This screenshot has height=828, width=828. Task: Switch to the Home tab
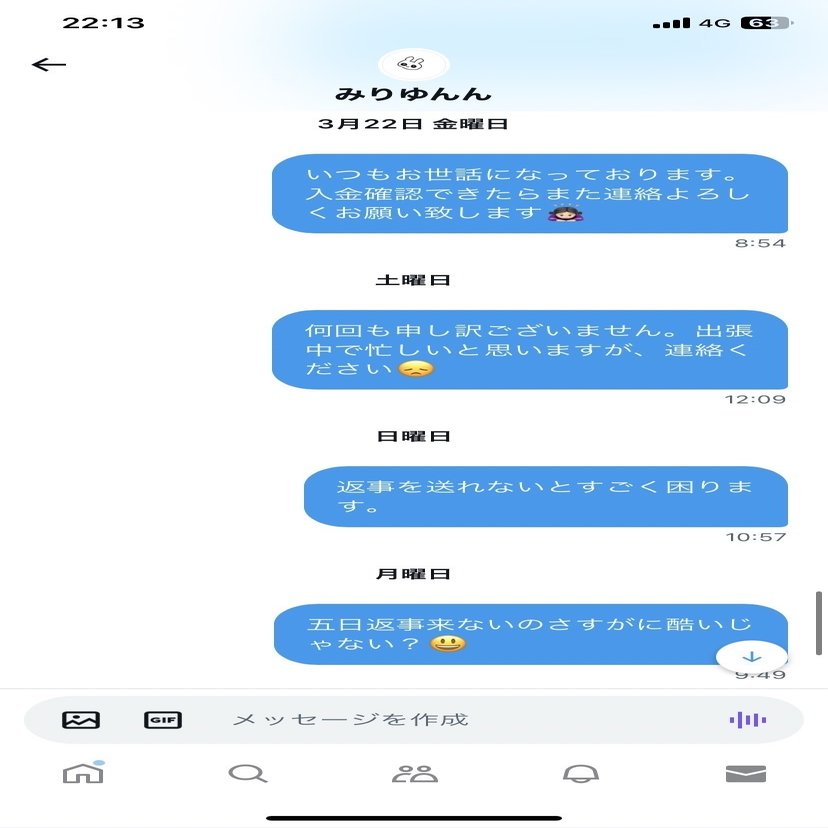pyautogui.click(x=83, y=772)
